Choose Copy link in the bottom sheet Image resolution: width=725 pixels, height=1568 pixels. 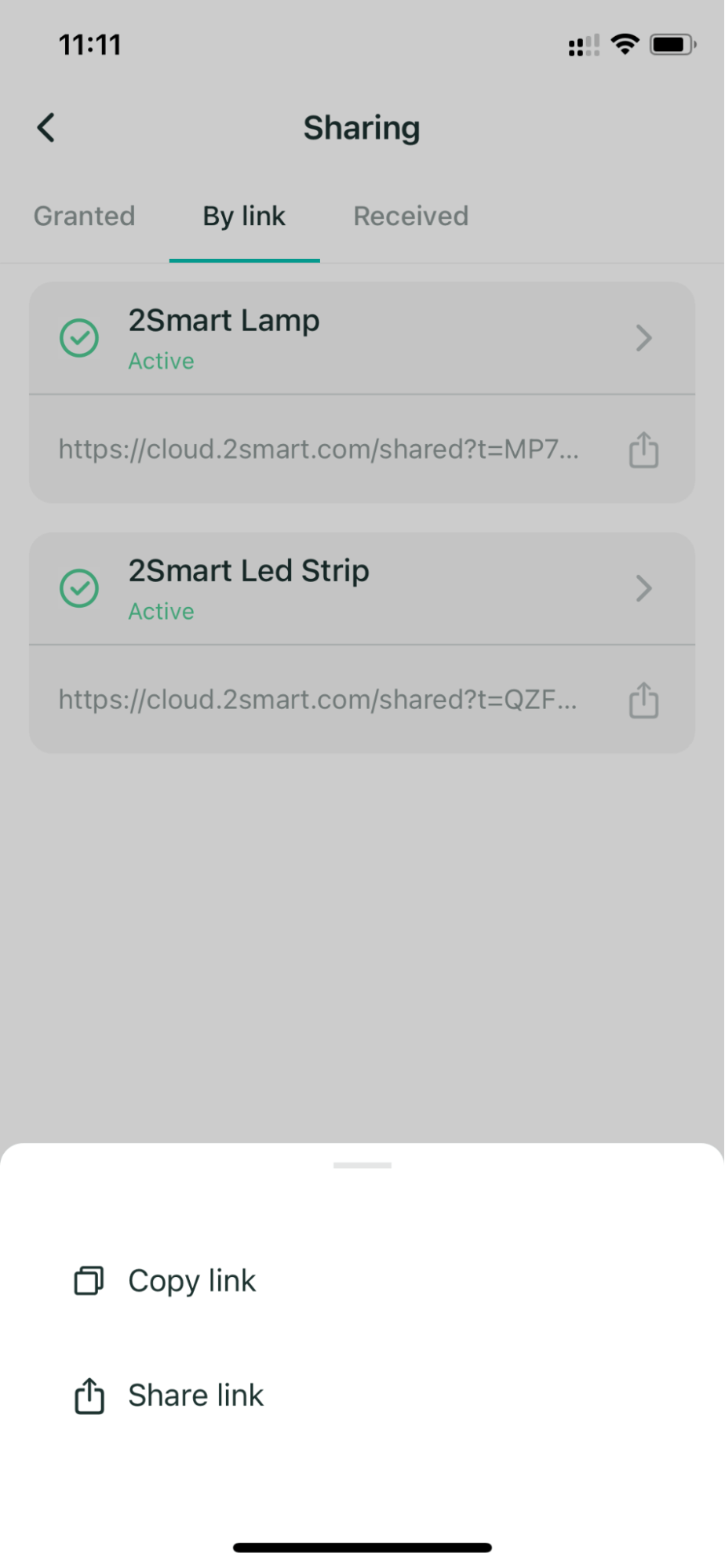pyautogui.click(x=165, y=1281)
